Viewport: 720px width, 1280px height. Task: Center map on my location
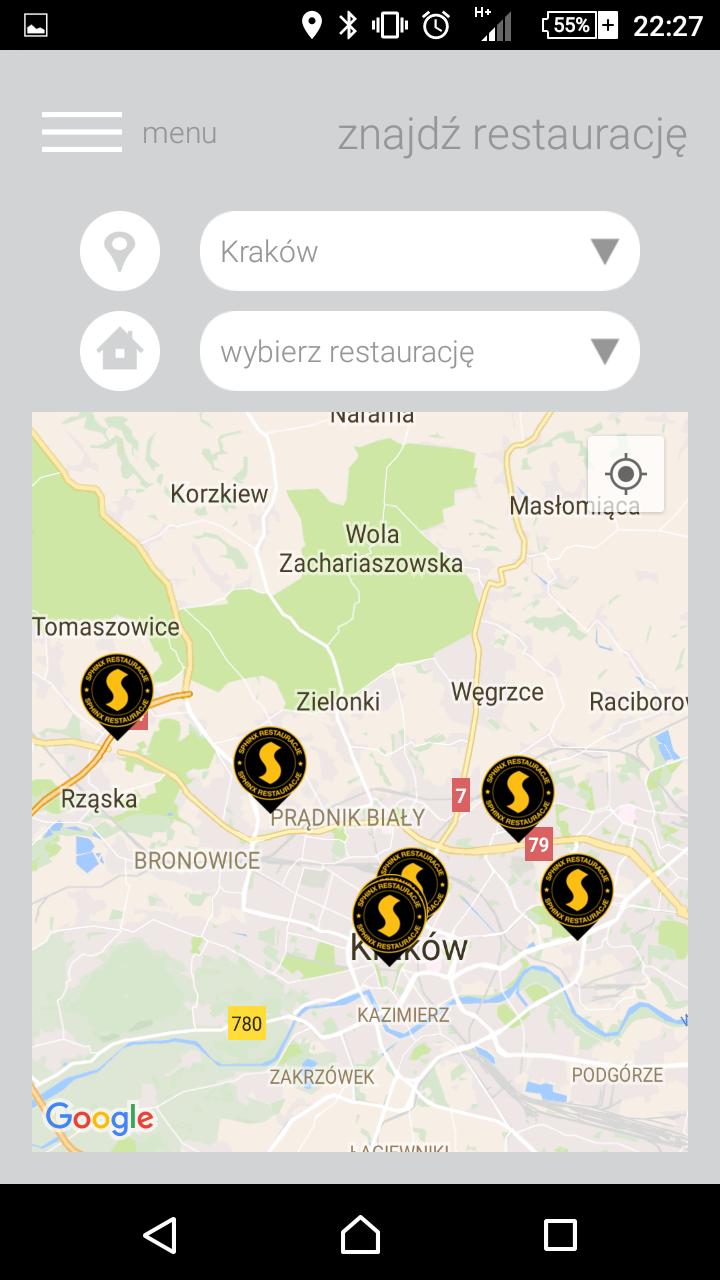point(626,474)
